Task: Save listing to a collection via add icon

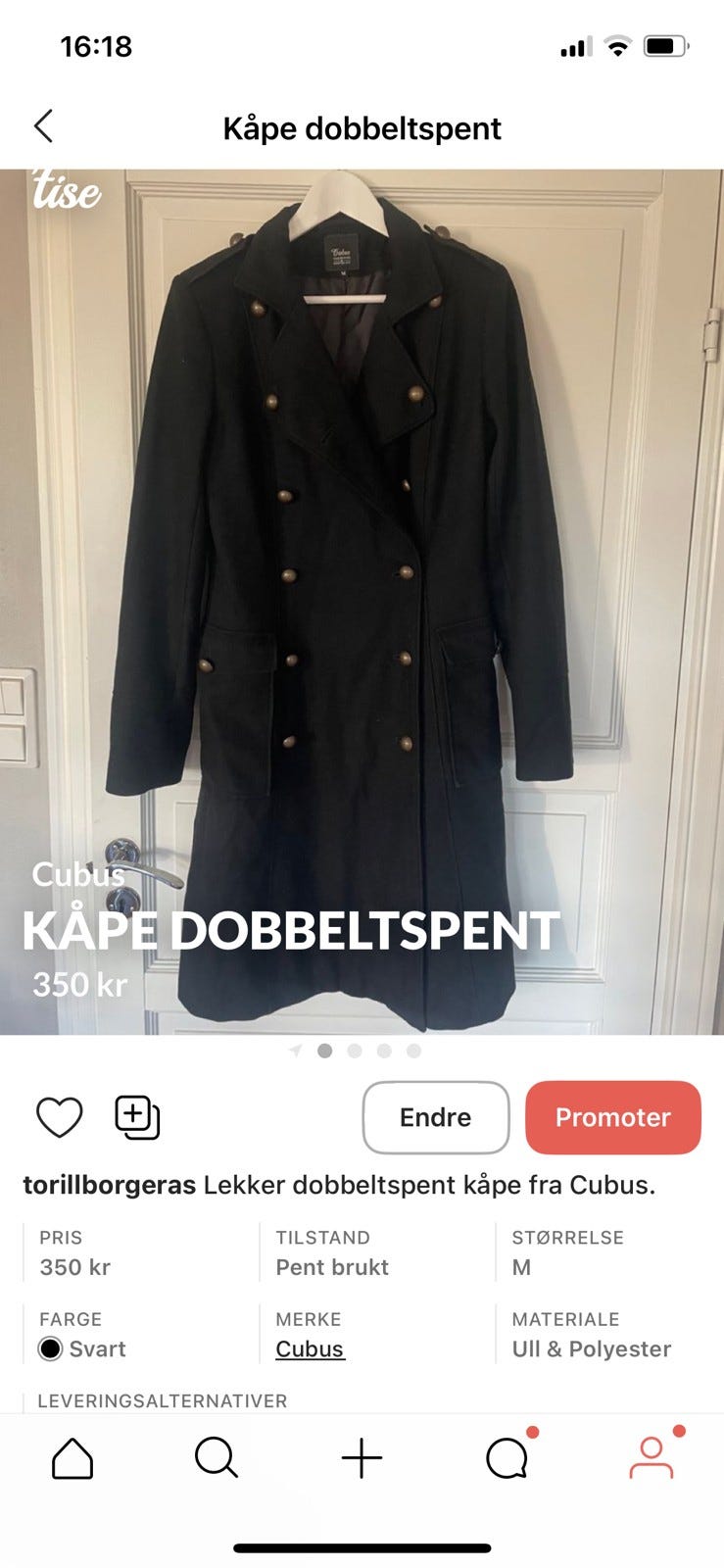Action: [135, 1116]
